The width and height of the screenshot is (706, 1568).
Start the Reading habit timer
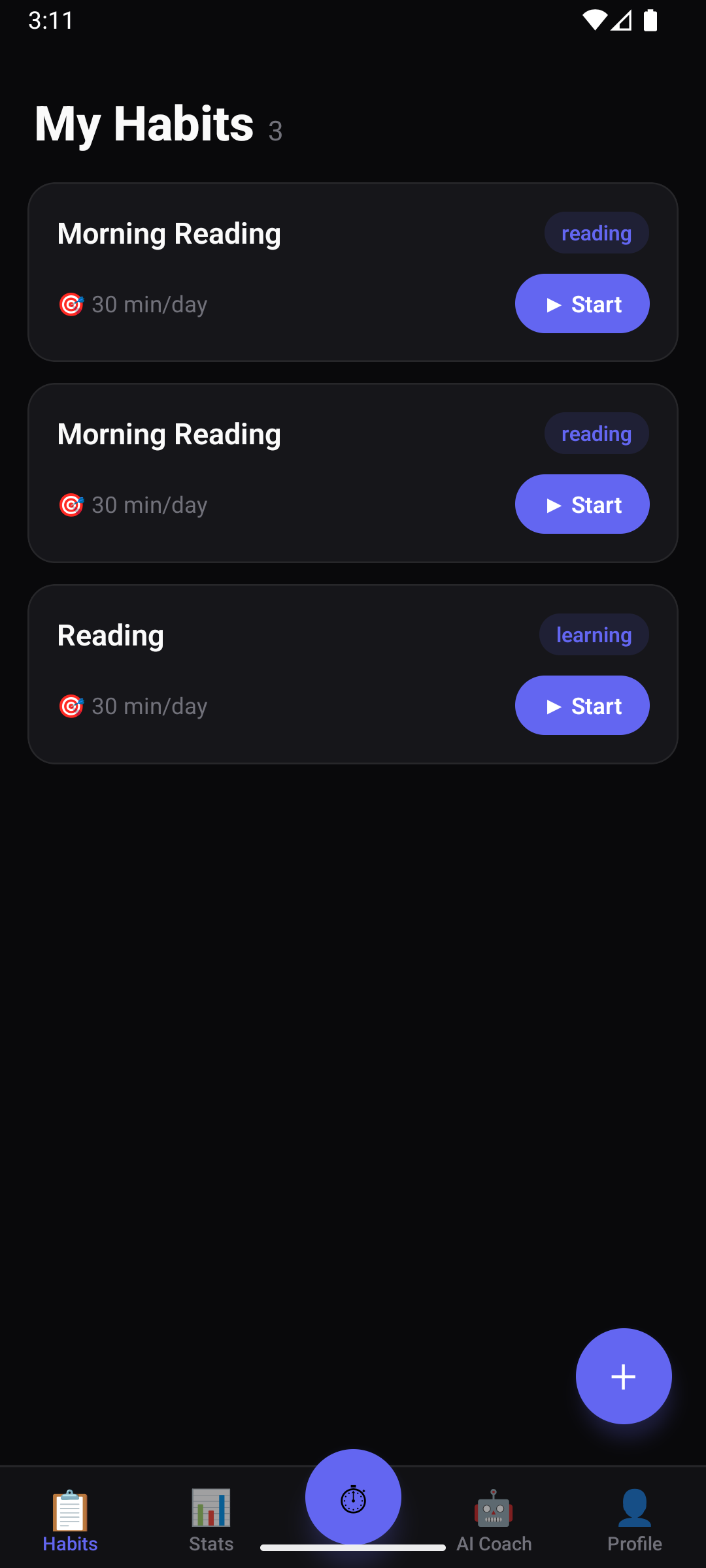click(x=582, y=706)
